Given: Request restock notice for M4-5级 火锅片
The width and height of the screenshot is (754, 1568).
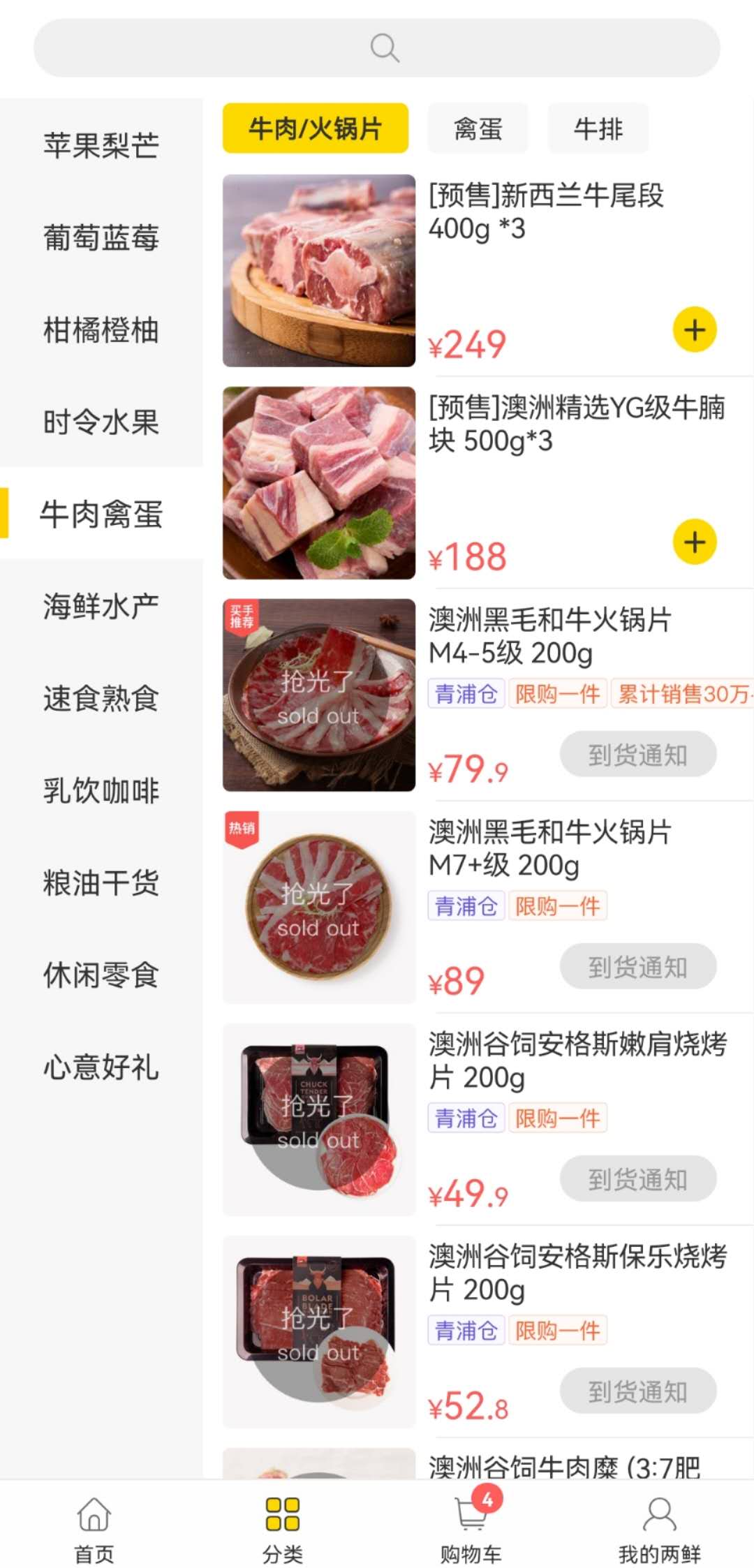Looking at the screenshot, I should (638, 755).
